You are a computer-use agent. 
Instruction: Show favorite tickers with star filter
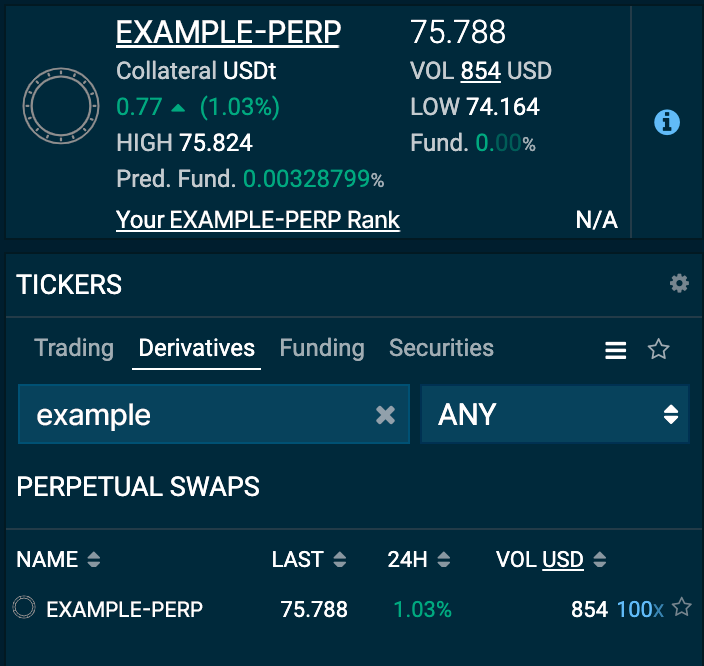pos(658,349)
